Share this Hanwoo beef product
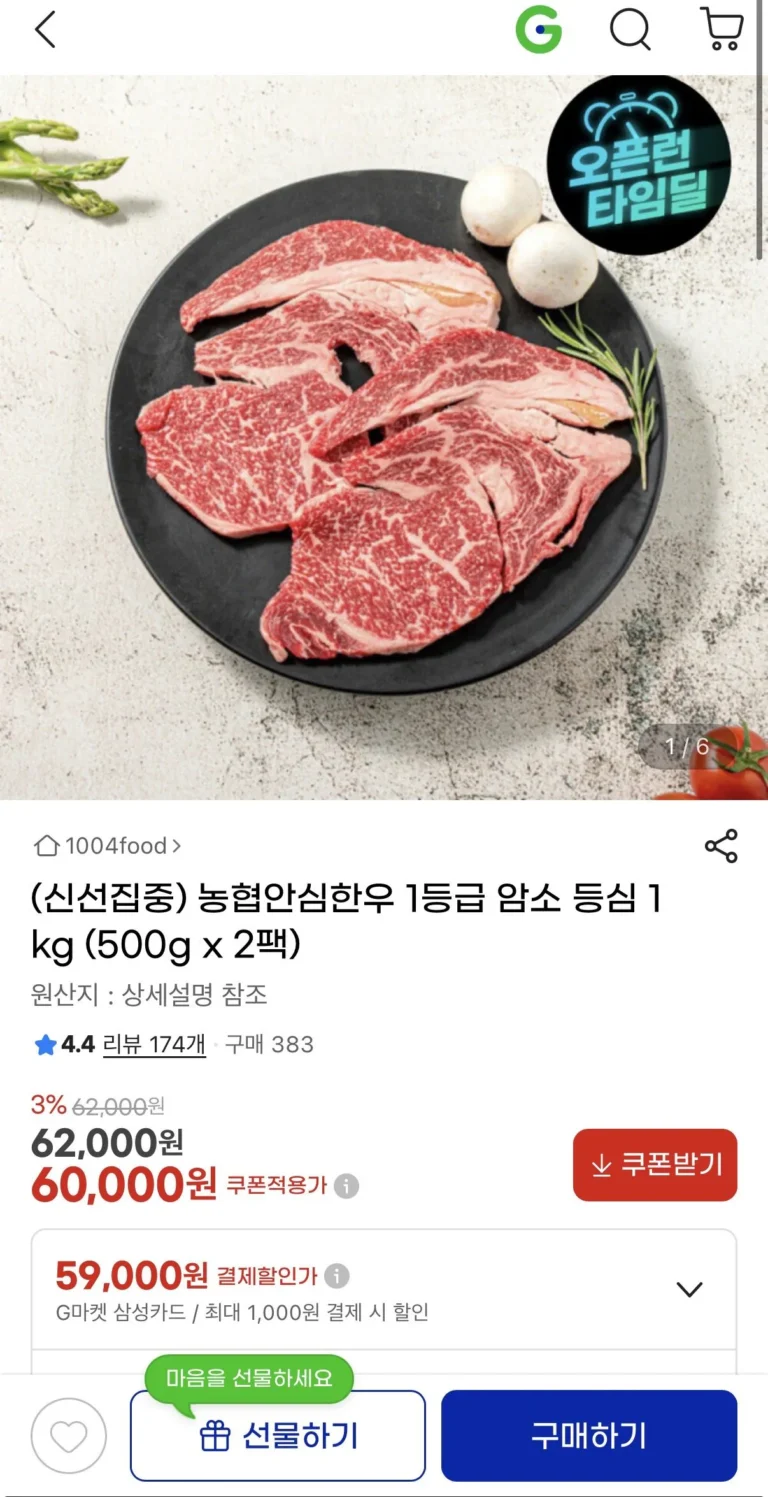The height and width of the screenshot is (1497, 768). tap(721, 846)
